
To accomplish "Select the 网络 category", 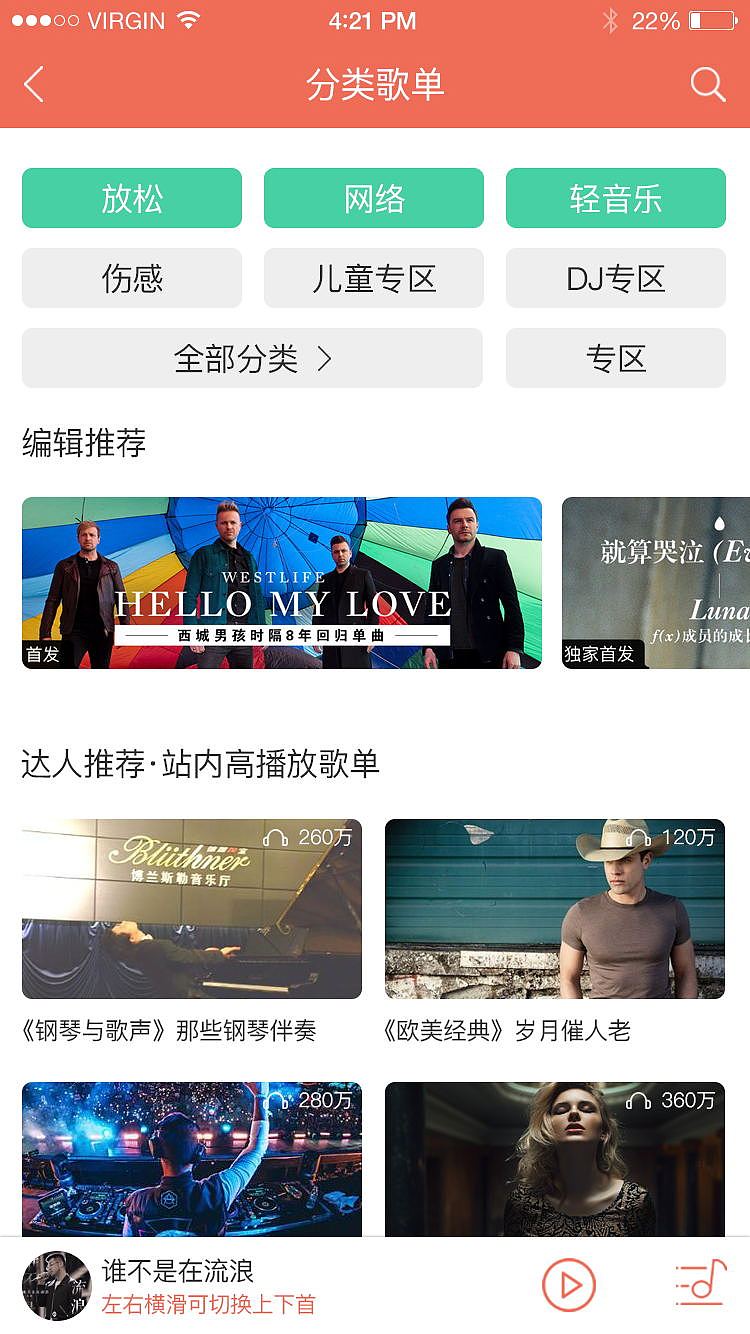I will 373,198.
